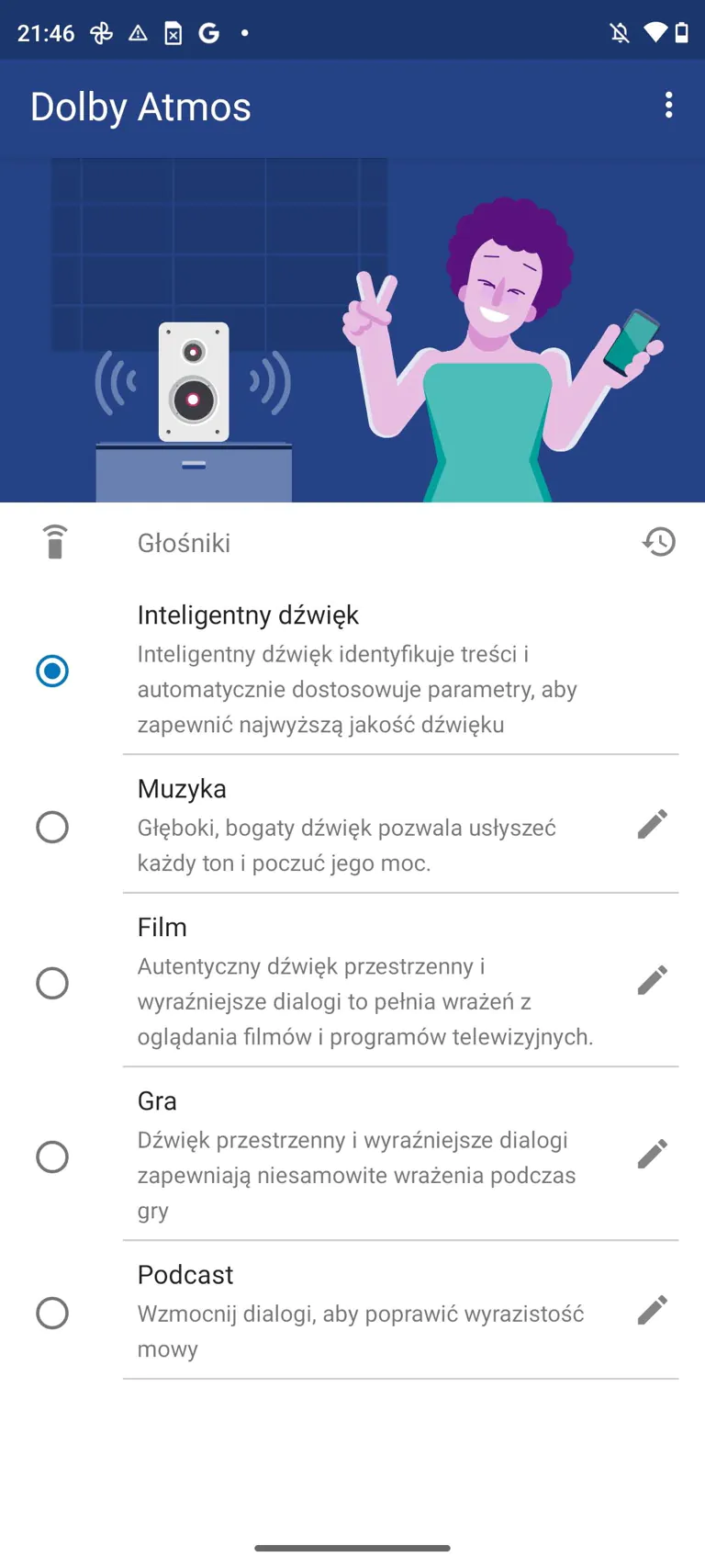Tap the reset history icon next to Głośniki
705x1568 pixels.
click(x=658, y=542)
